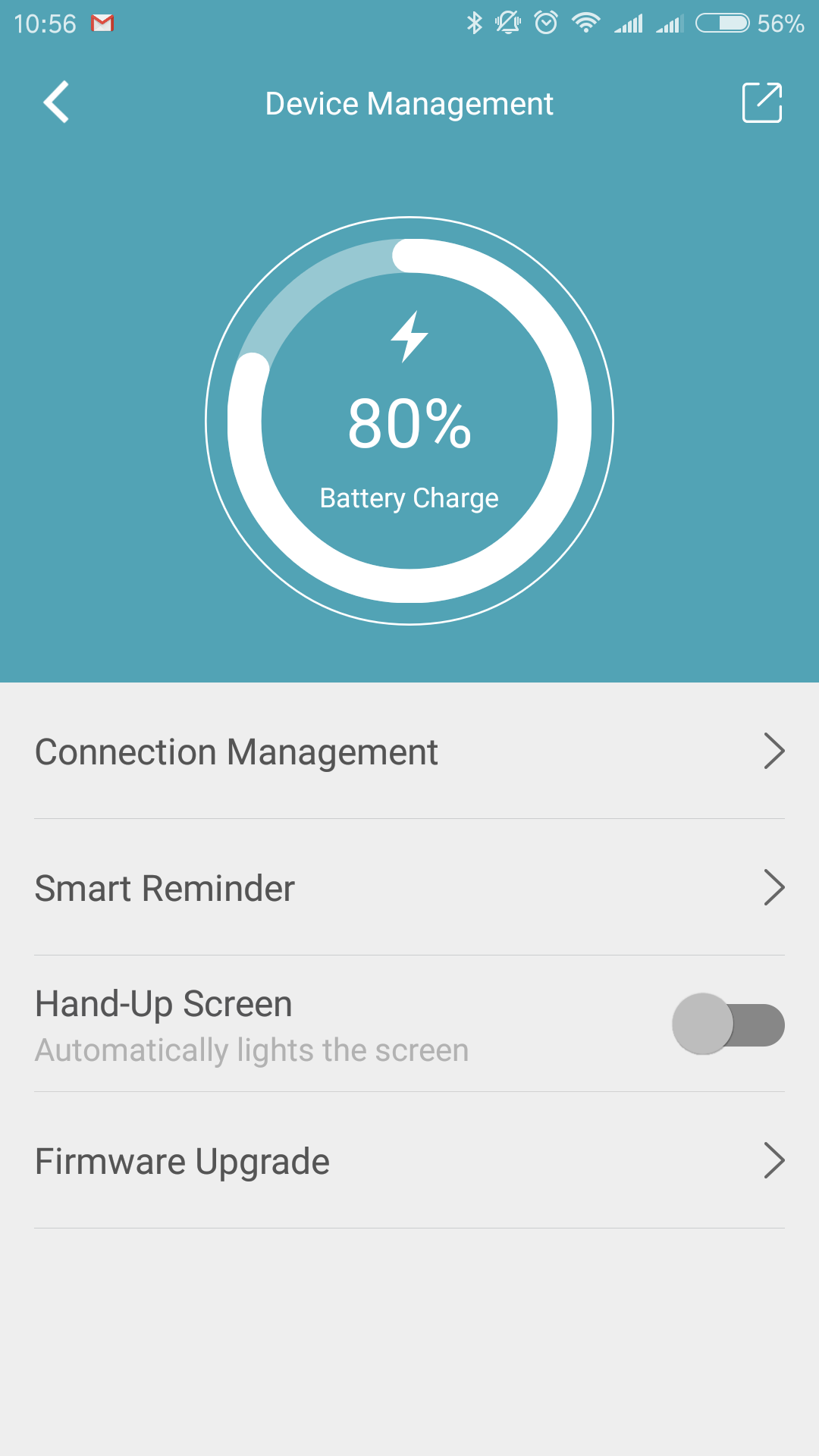Open Connection Management

coord(409,752)
